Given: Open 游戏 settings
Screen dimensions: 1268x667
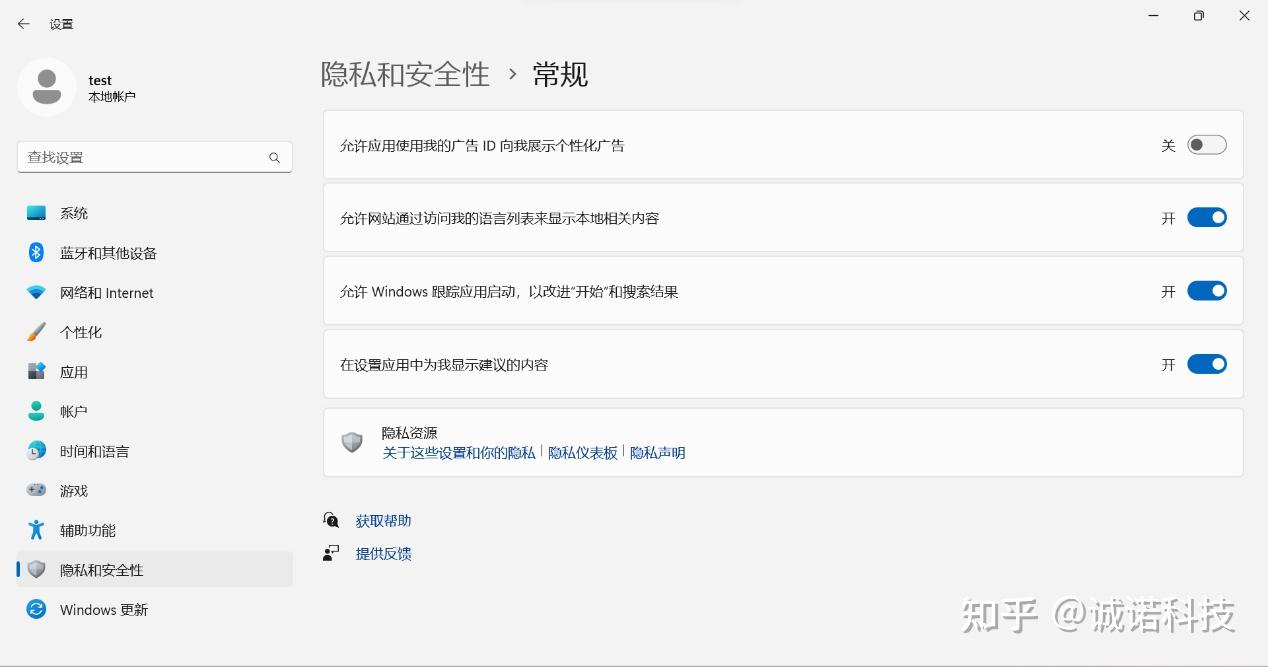Looking at the screenshot, I should (x=74, y=491).
